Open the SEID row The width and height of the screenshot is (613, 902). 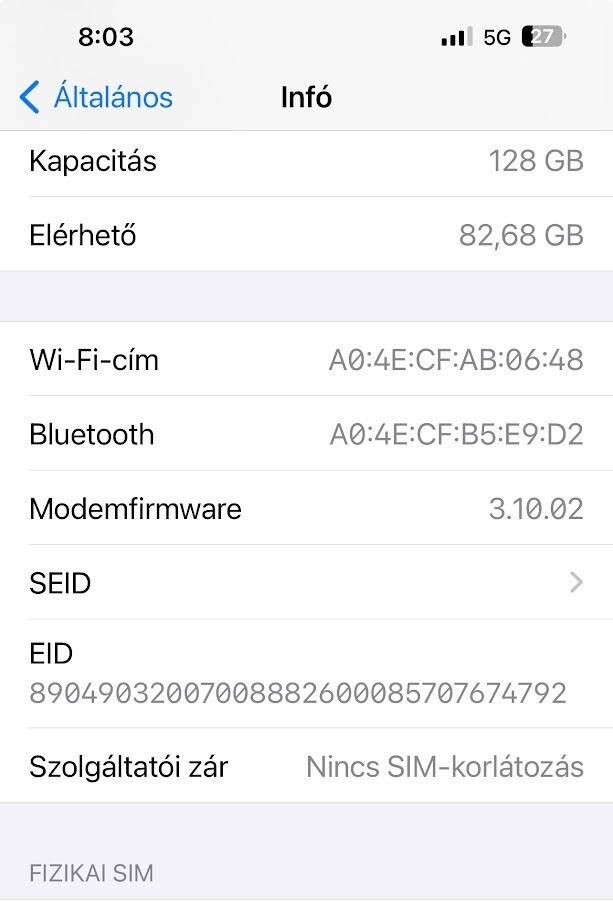click(x=306, y=582)
